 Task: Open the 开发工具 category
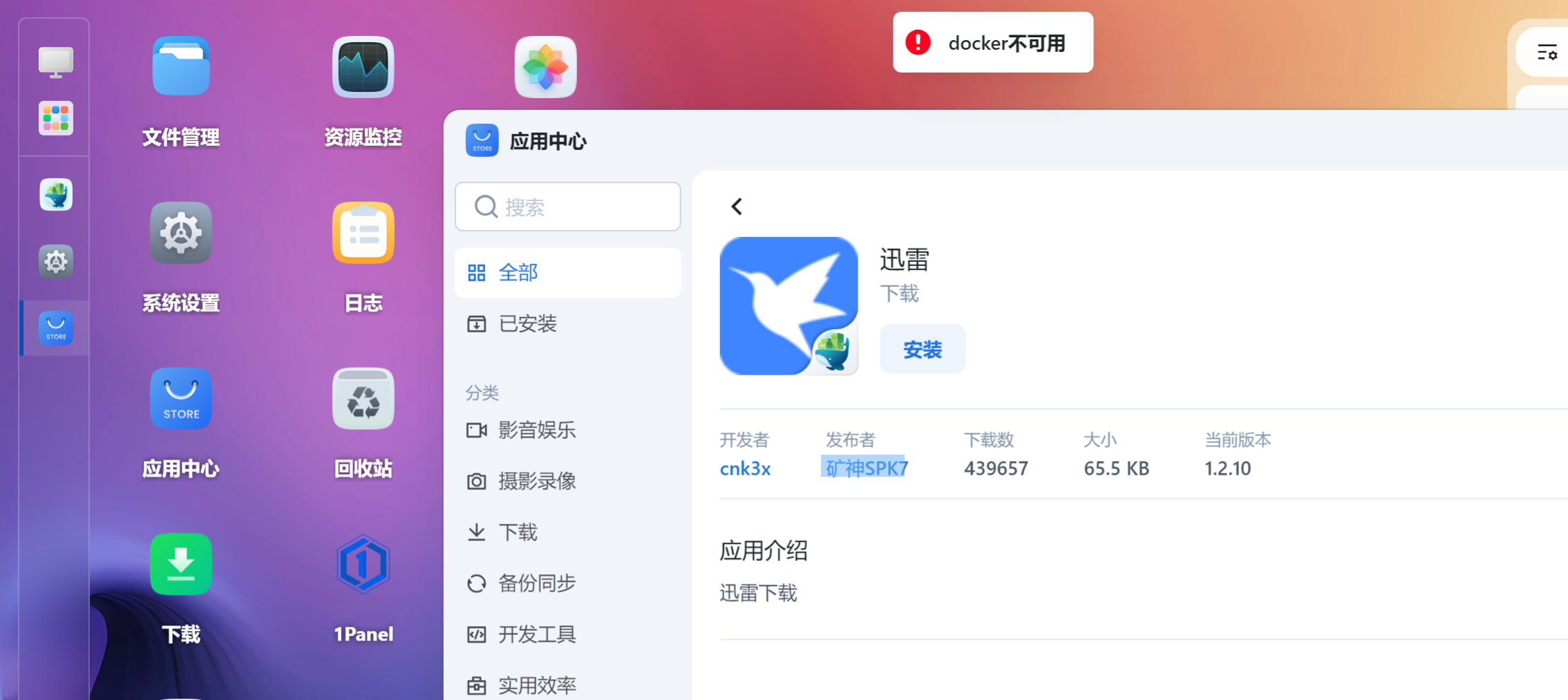[536, 634]
